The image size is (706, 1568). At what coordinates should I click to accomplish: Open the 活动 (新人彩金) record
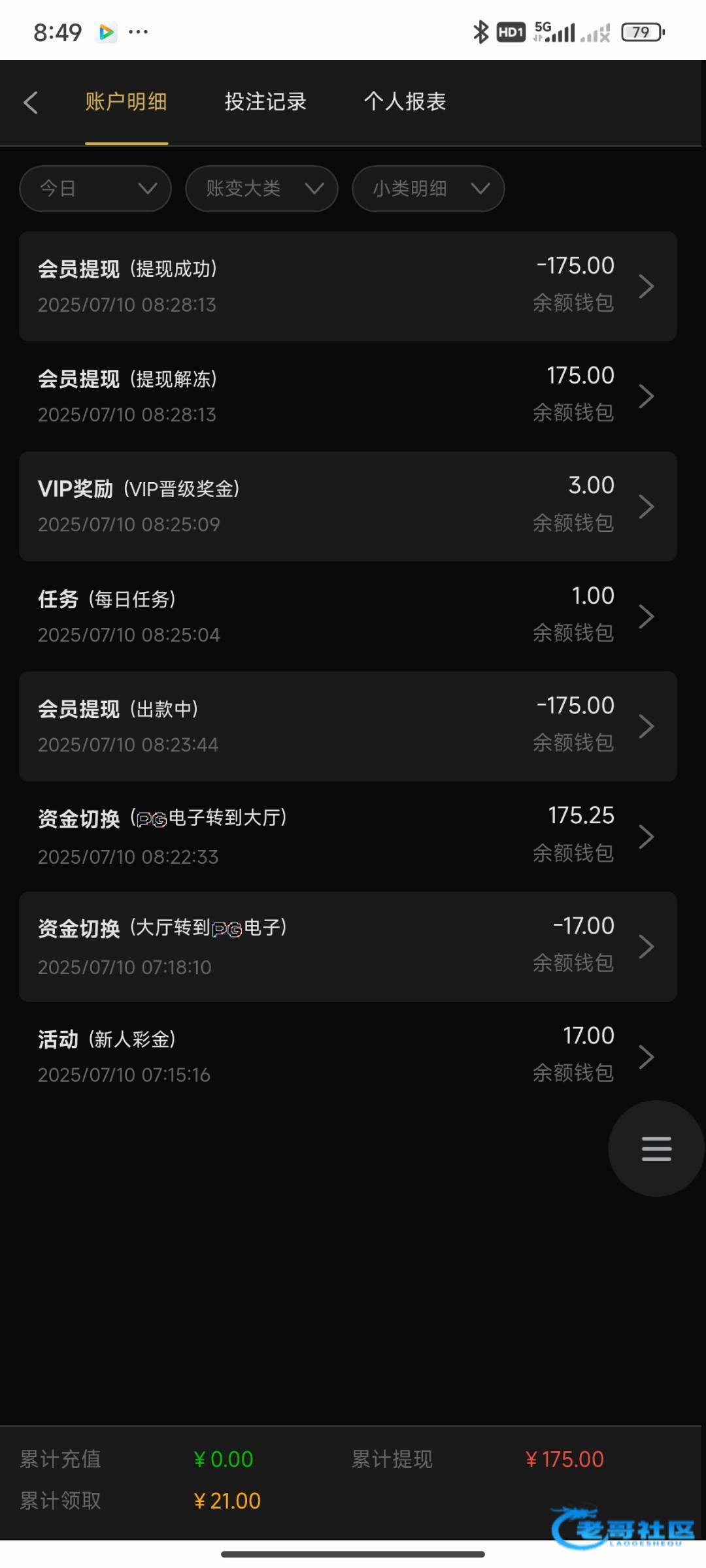pos(348,1056)
